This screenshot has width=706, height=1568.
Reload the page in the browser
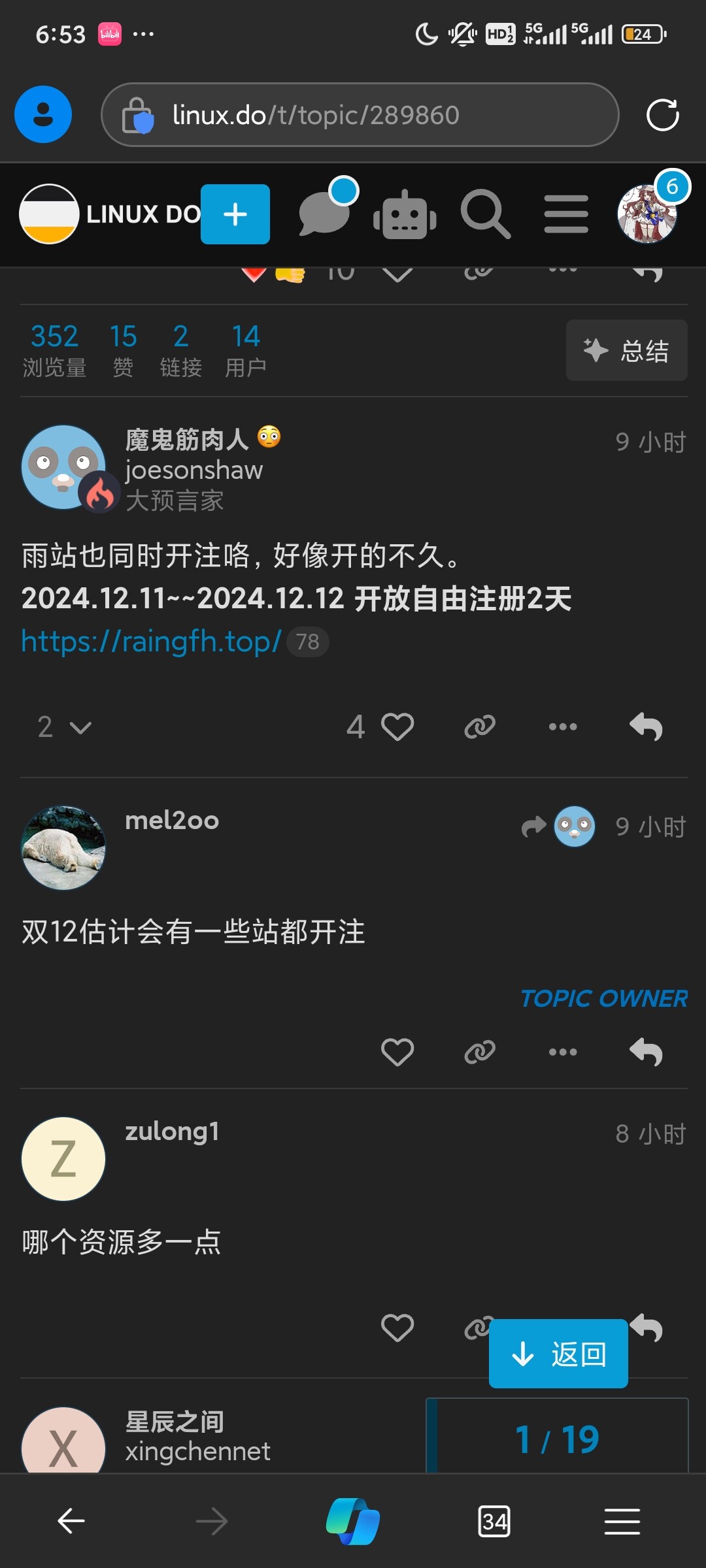coord(662,115)
